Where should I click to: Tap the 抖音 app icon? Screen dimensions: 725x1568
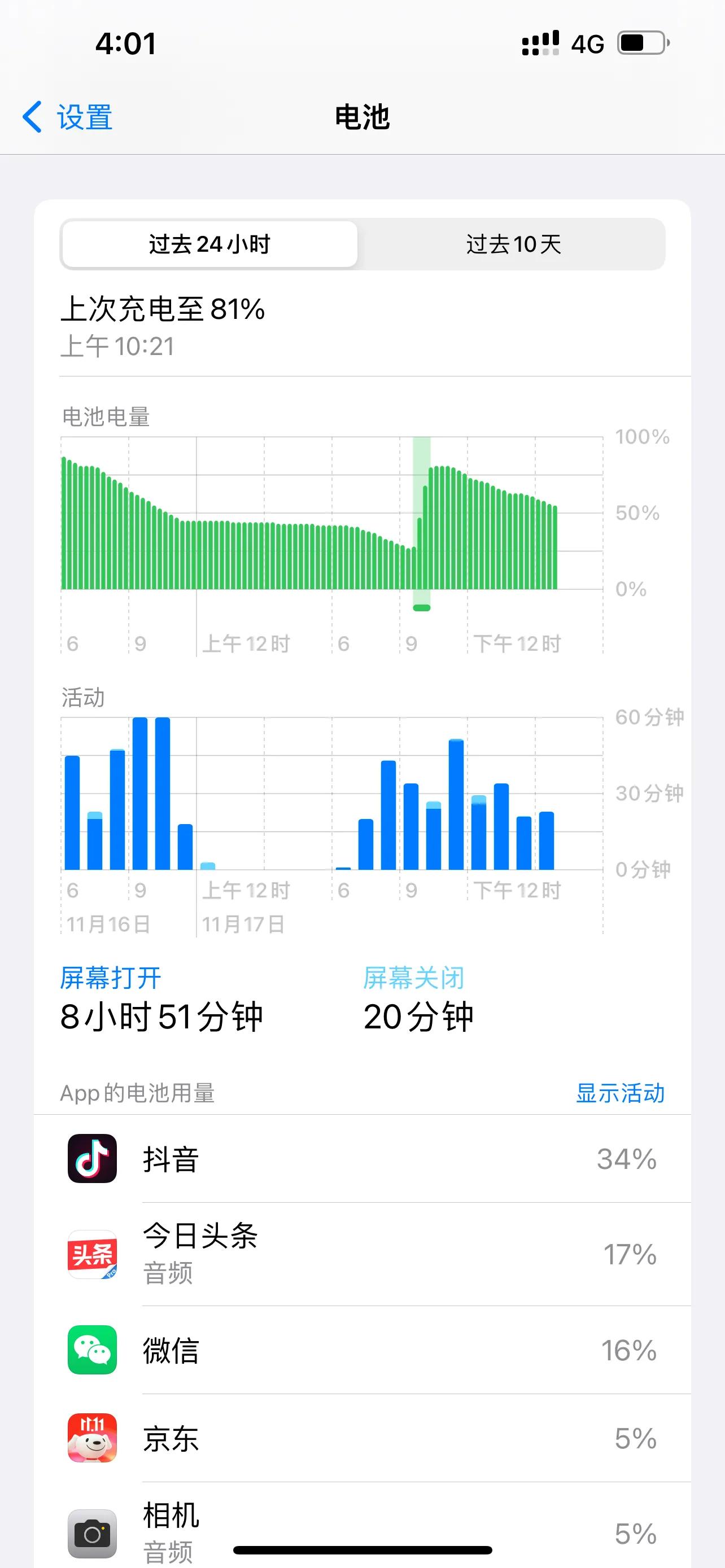tap(91, 1159)
